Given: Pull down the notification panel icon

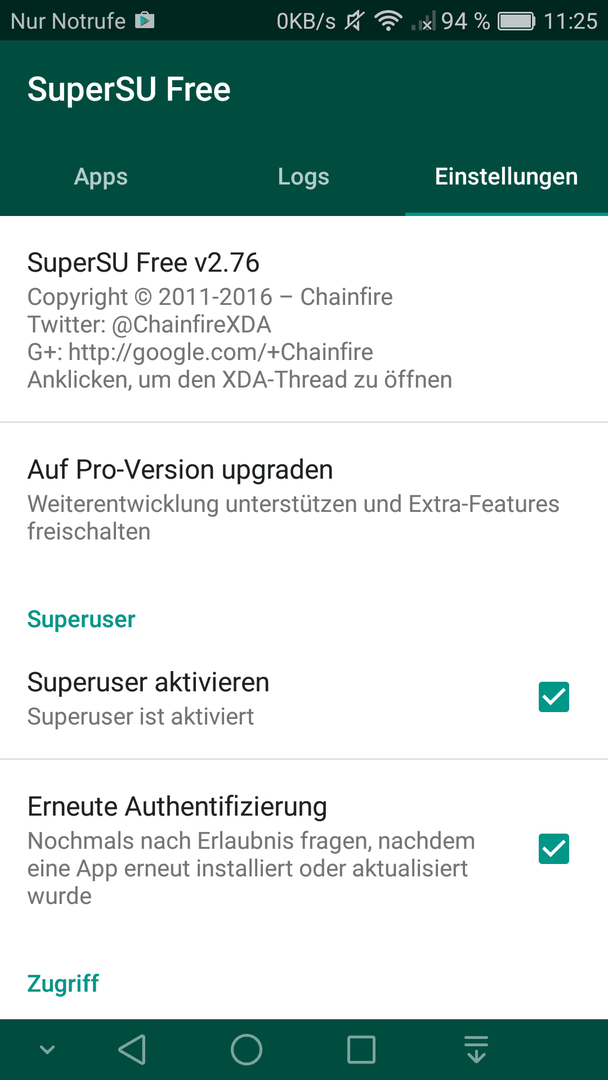Looking at the screenshot, I should pos(476,1050).
